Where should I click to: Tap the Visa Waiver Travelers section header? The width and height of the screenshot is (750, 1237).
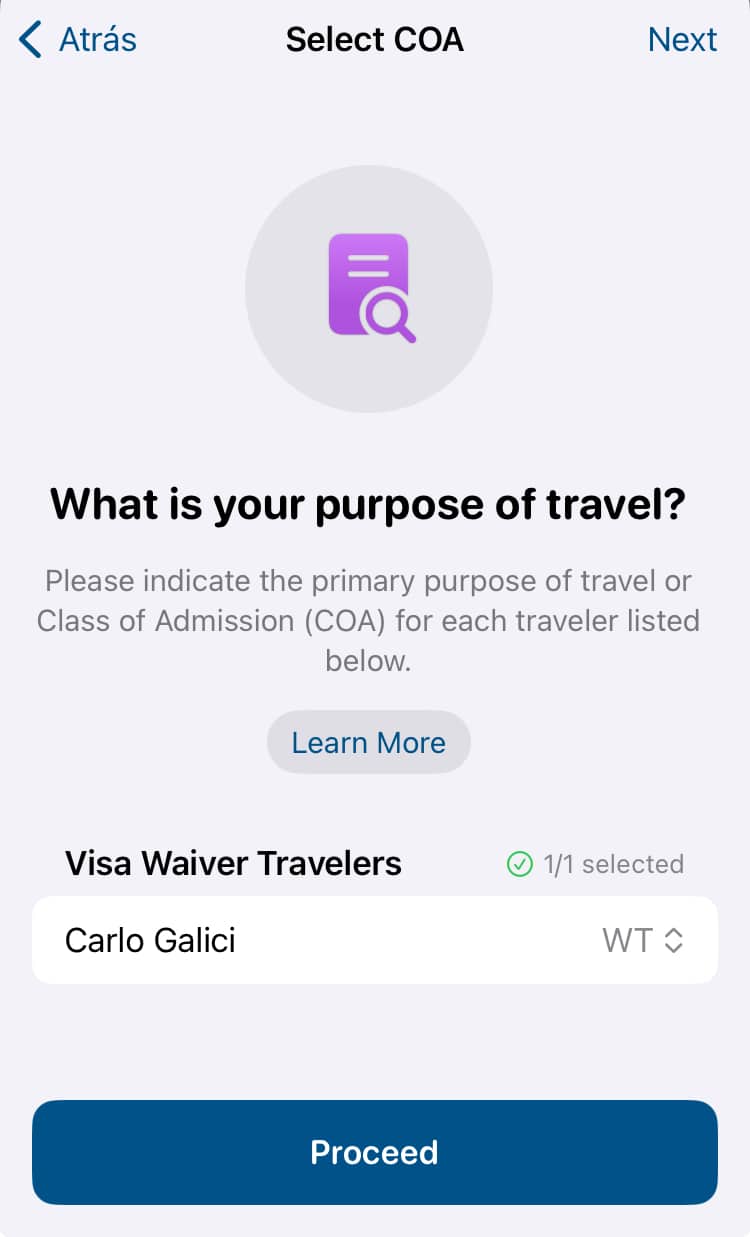click(232, 863)
